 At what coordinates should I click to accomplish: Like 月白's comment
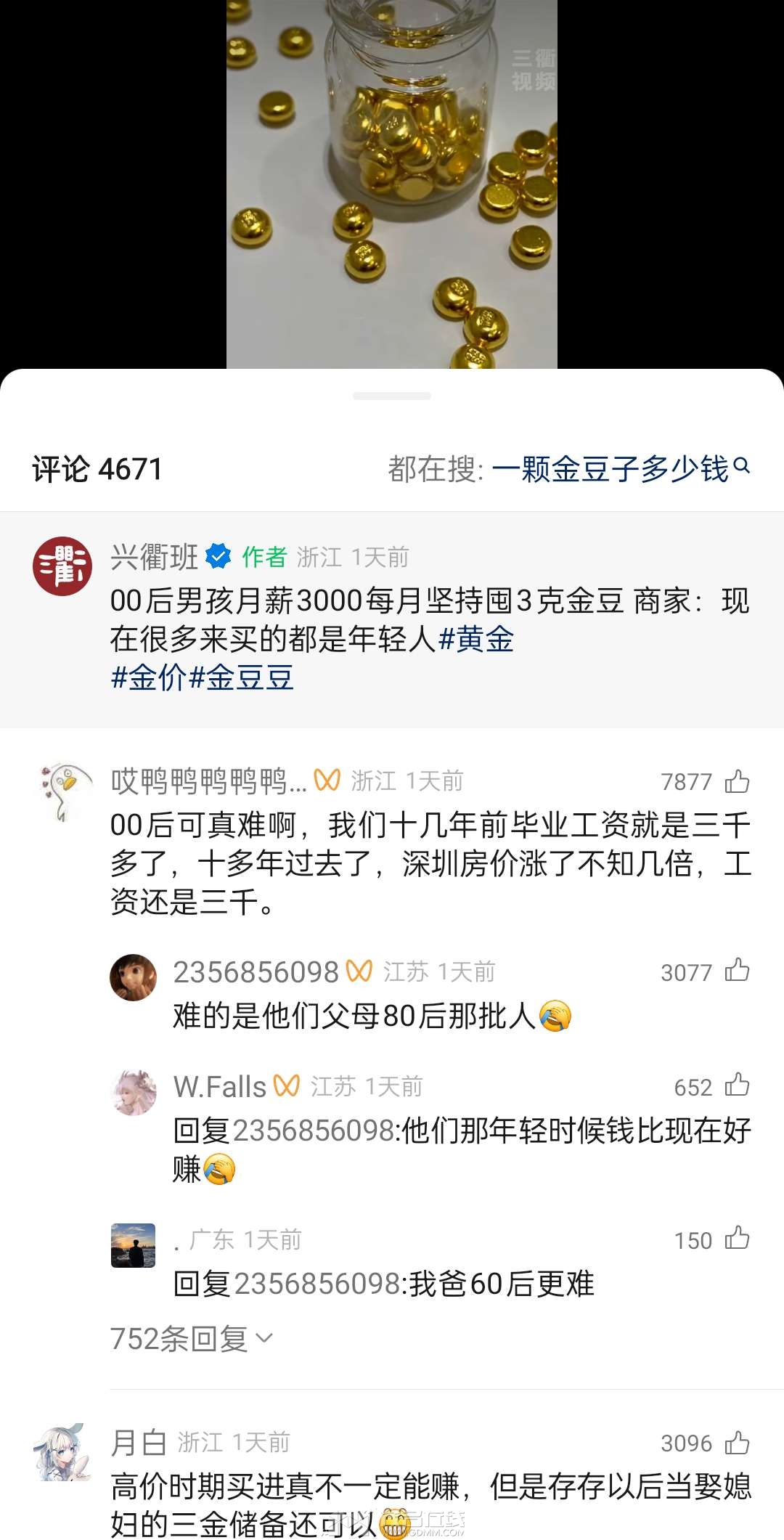pos(737,1443)
